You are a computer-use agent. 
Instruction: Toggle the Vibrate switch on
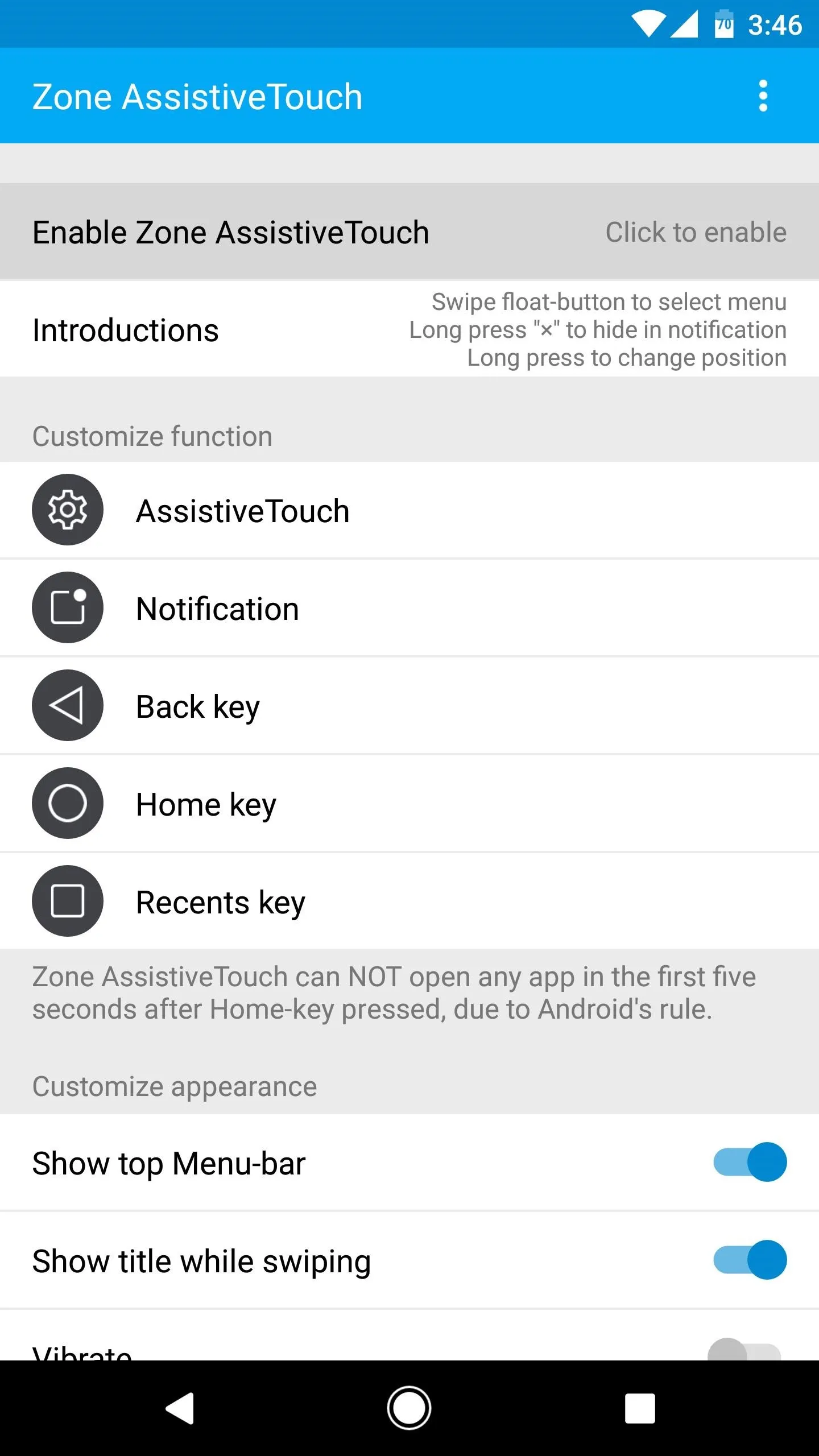pyautogui.click(x=744, y=1349)
